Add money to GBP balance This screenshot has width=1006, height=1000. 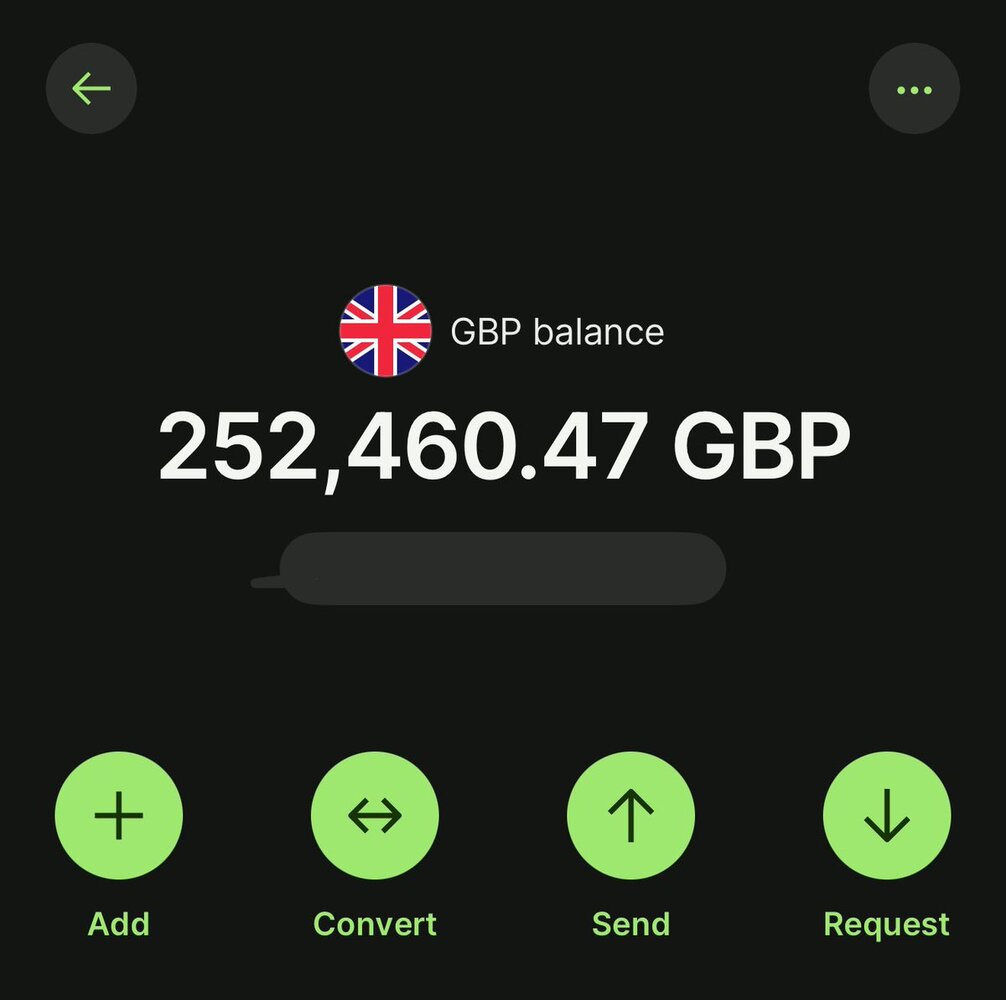click(x=119, y=816)
